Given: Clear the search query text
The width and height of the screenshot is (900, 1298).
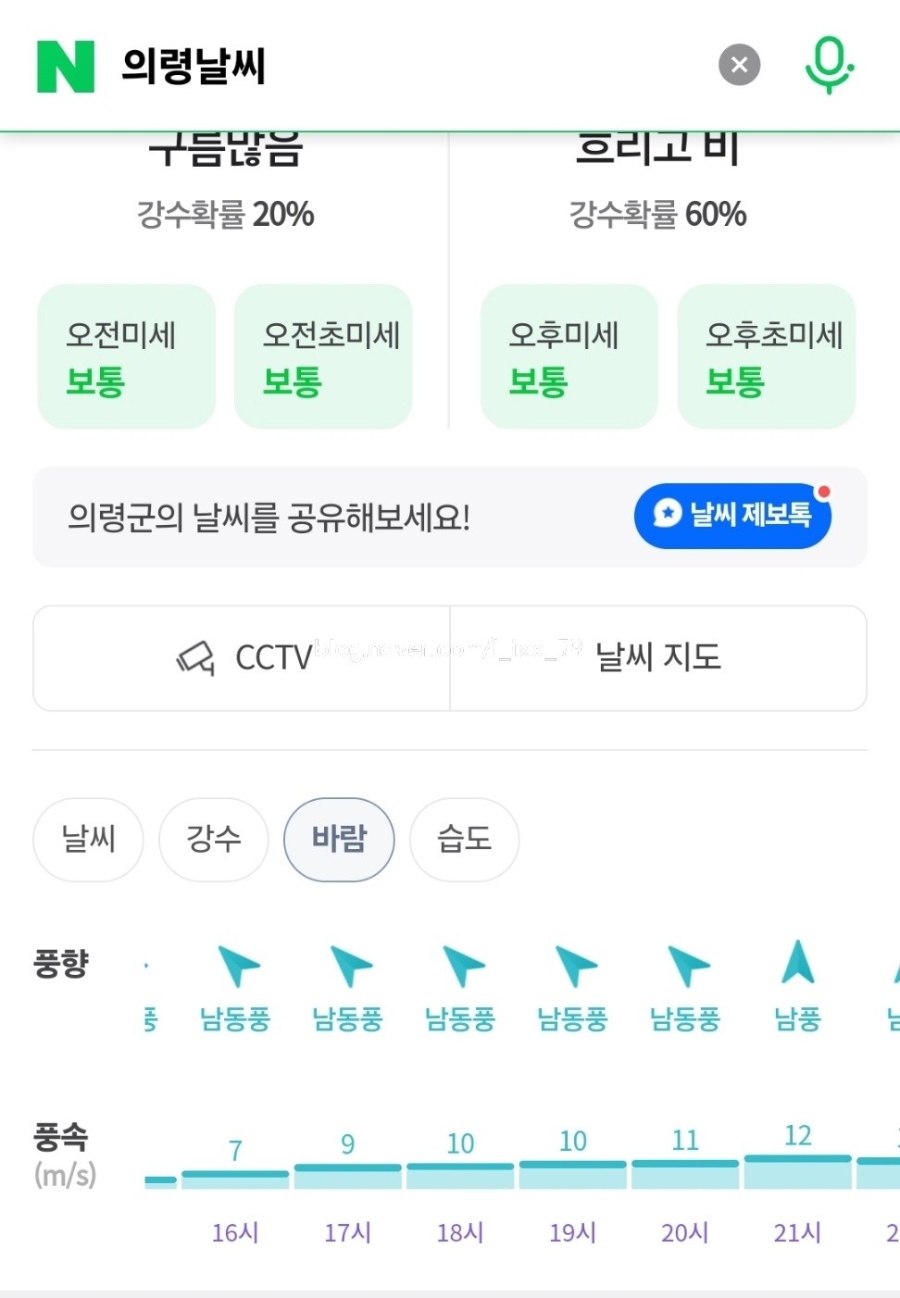Looking at the screenshot, I should click(739, 67).
